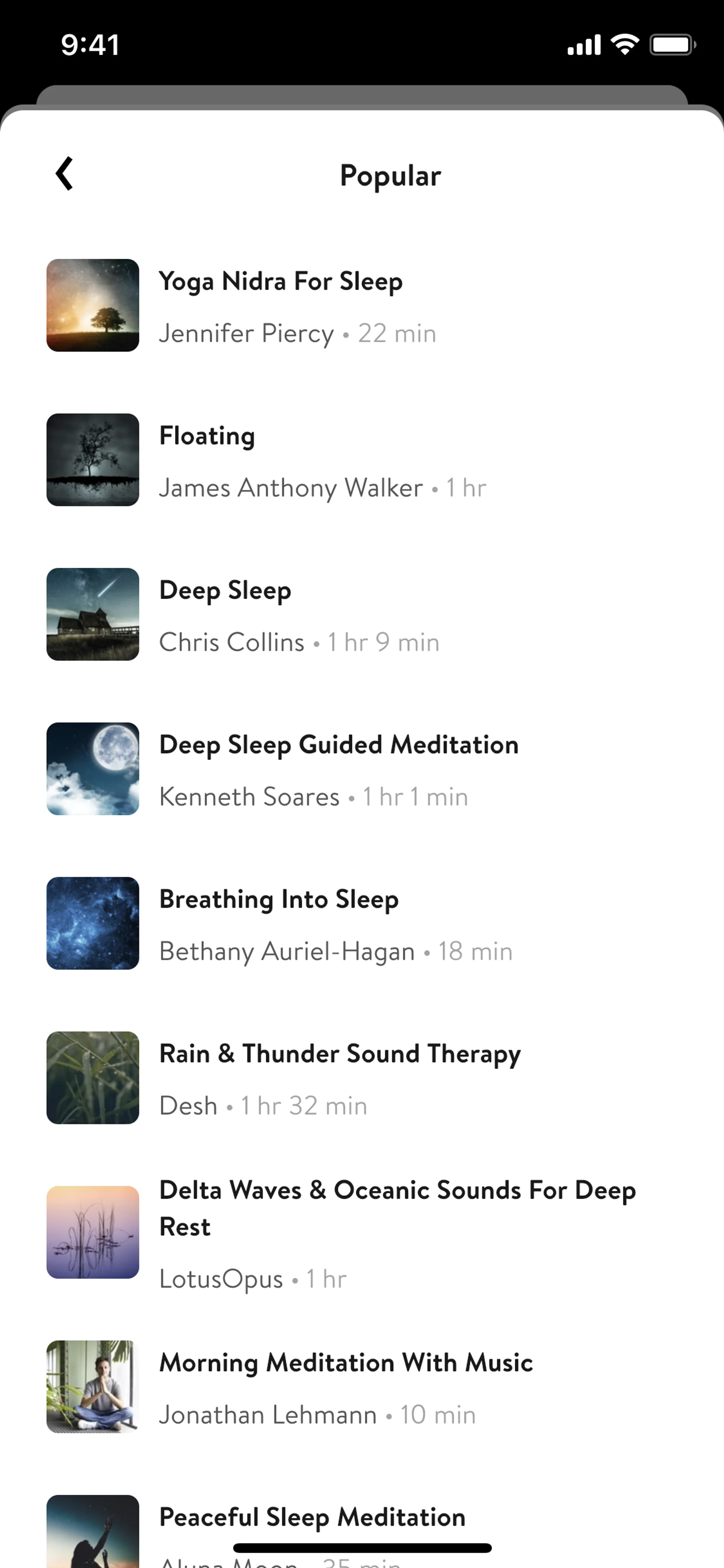The height and width of the screenshot is (1568, 724).
Task: Open Deep Sleep Guided Meditation
Action: click(338, 746)
